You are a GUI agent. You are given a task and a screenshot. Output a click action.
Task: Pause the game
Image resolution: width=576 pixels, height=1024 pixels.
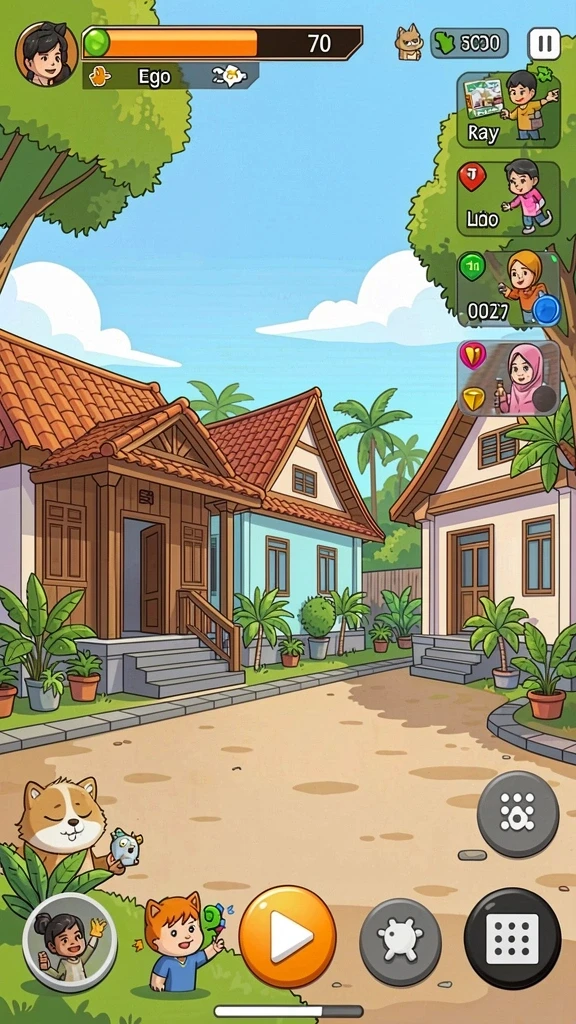543,44
